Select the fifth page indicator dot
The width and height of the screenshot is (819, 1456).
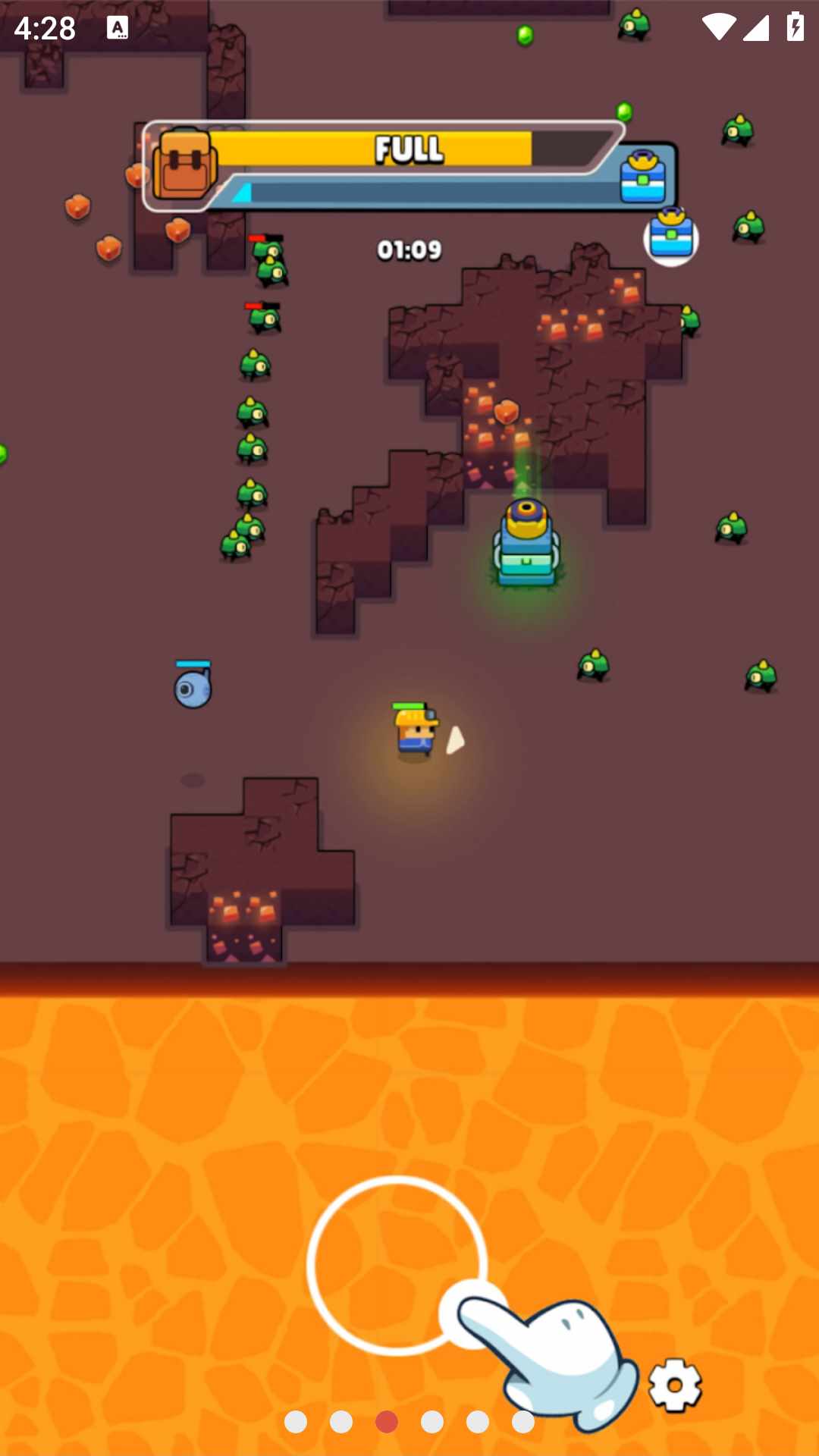[x=478, y=1422]
